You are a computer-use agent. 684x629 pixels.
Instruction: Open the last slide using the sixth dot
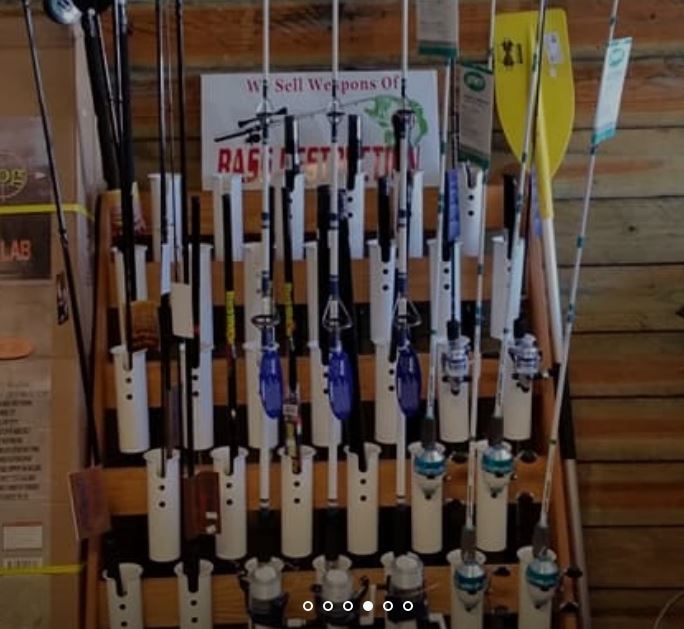[x=408, y=606]
